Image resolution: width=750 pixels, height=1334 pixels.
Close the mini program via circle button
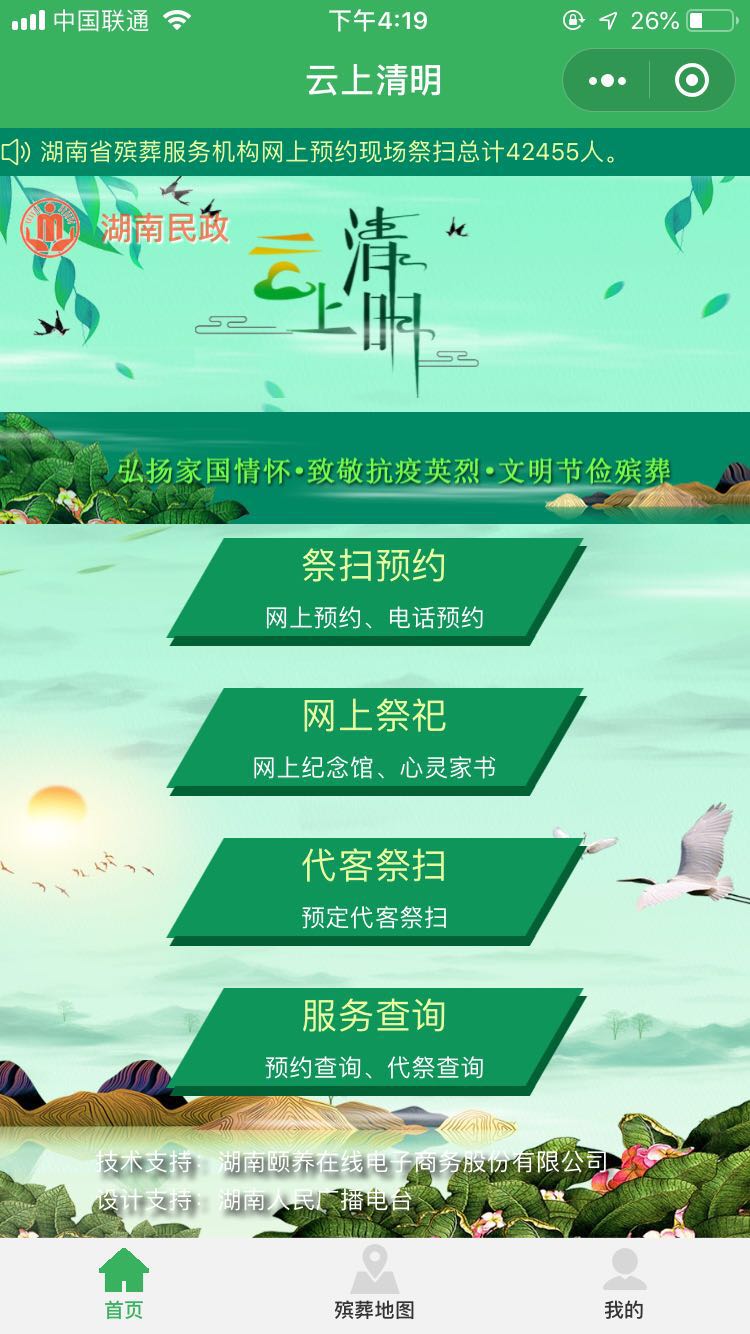click(692, 81)
